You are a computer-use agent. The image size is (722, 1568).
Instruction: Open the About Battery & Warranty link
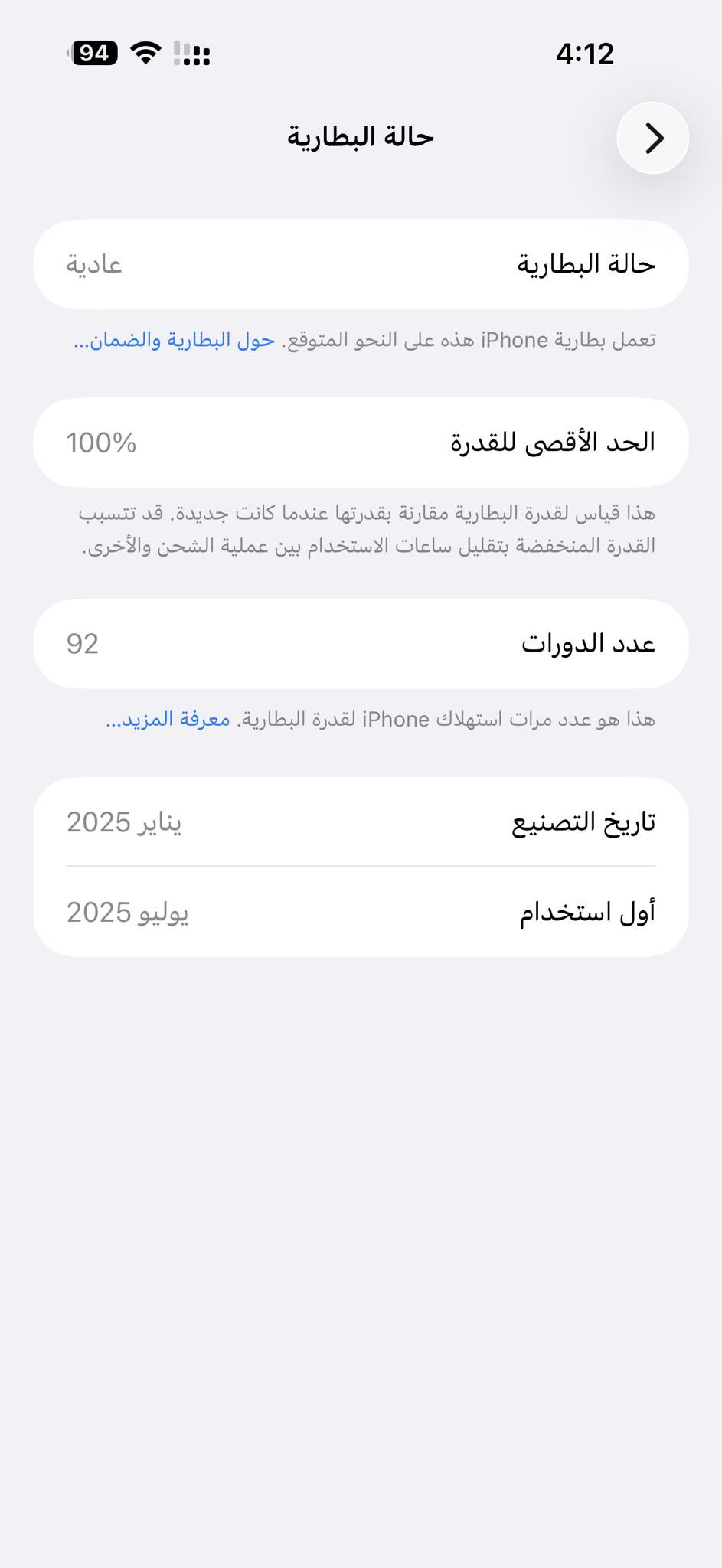click(x=175, y=340)
